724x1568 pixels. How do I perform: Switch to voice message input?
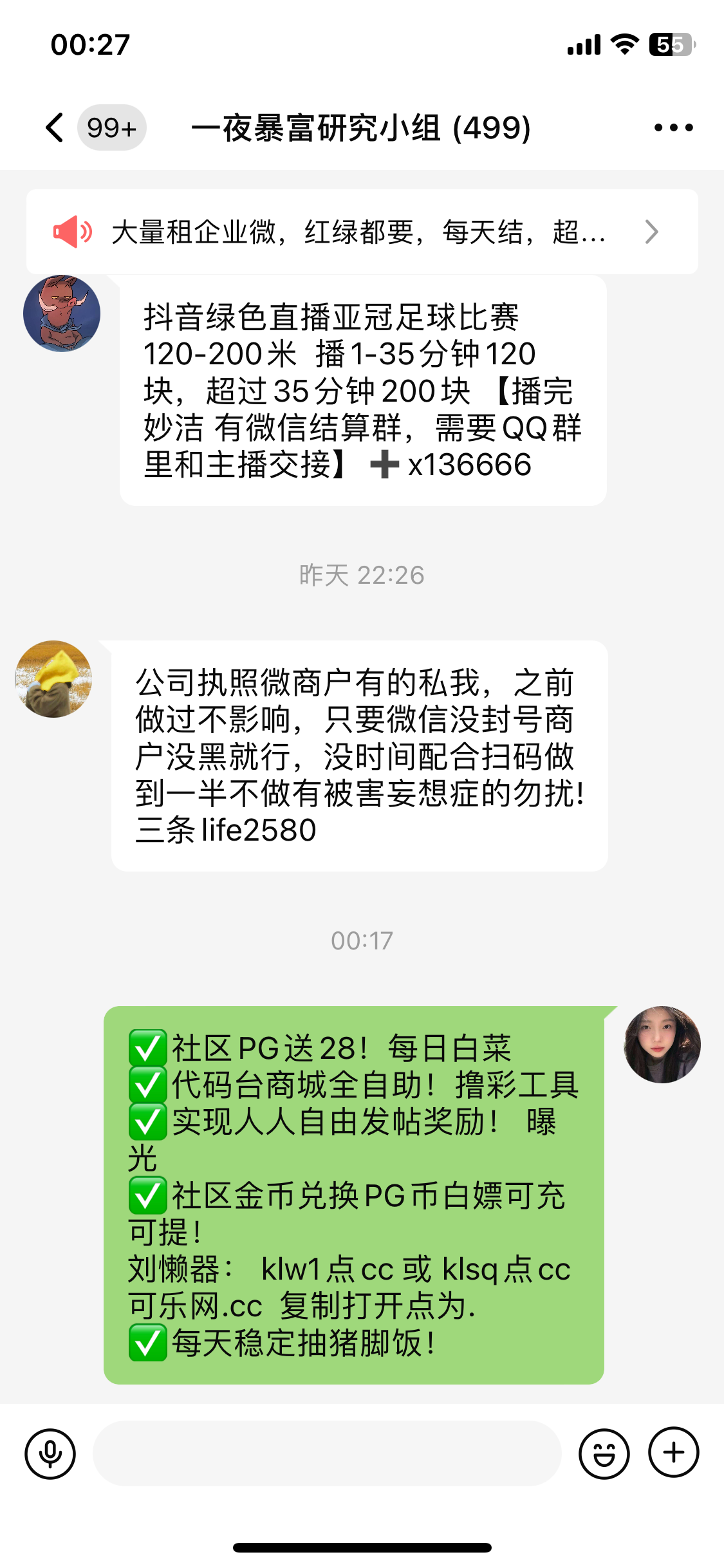point(50,1453)
